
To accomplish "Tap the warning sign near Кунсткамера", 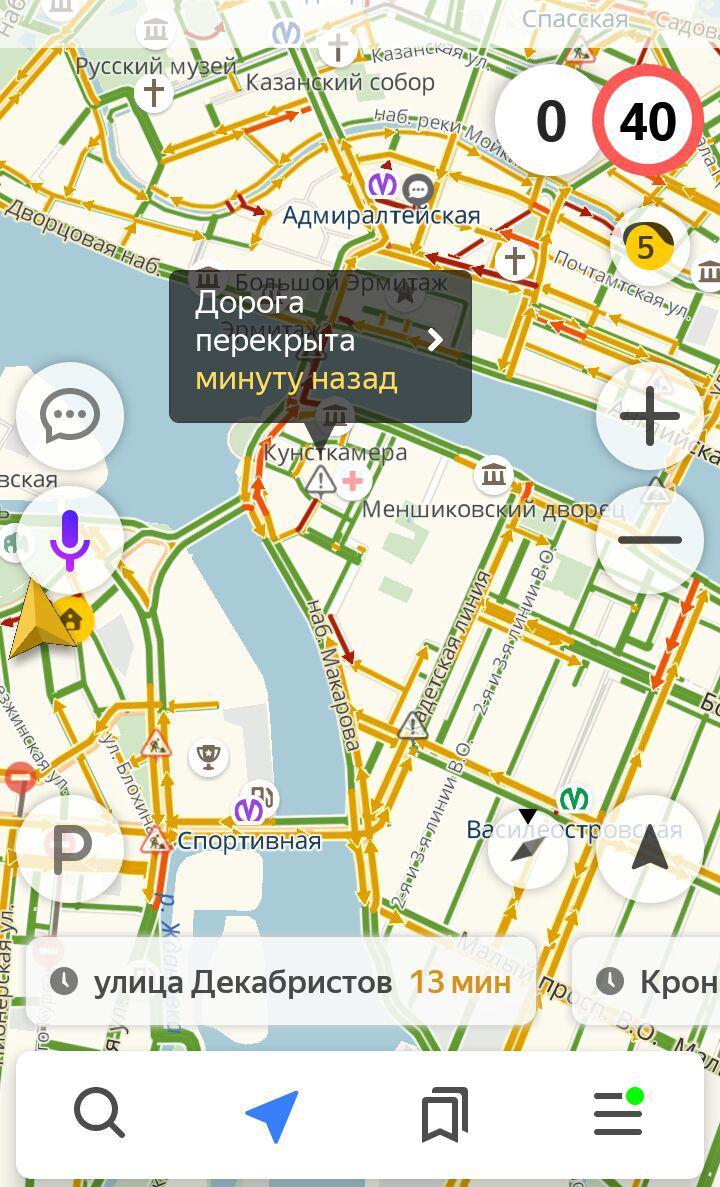I will tap(320, 481).
